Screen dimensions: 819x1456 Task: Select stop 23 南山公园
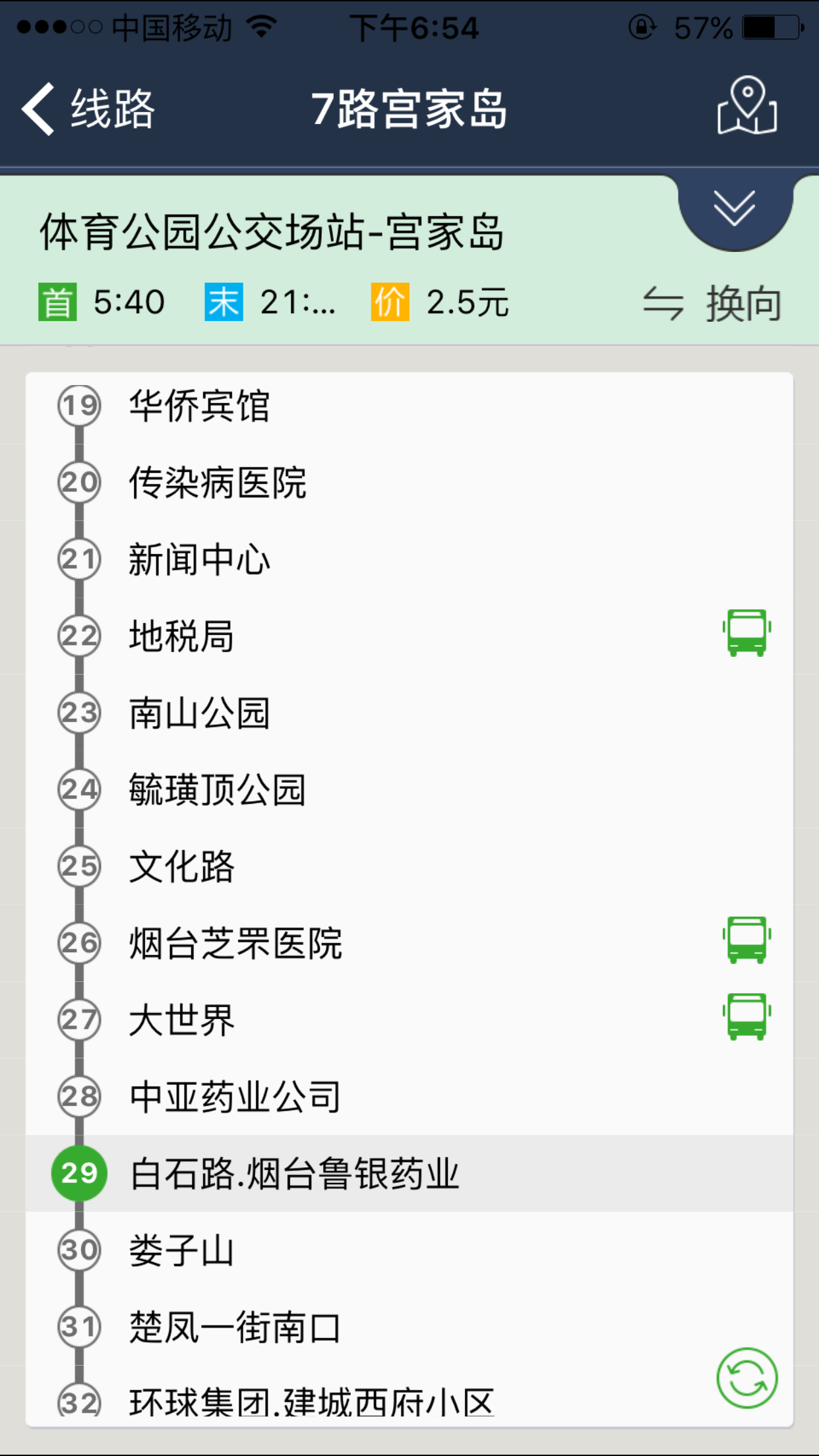409,713
